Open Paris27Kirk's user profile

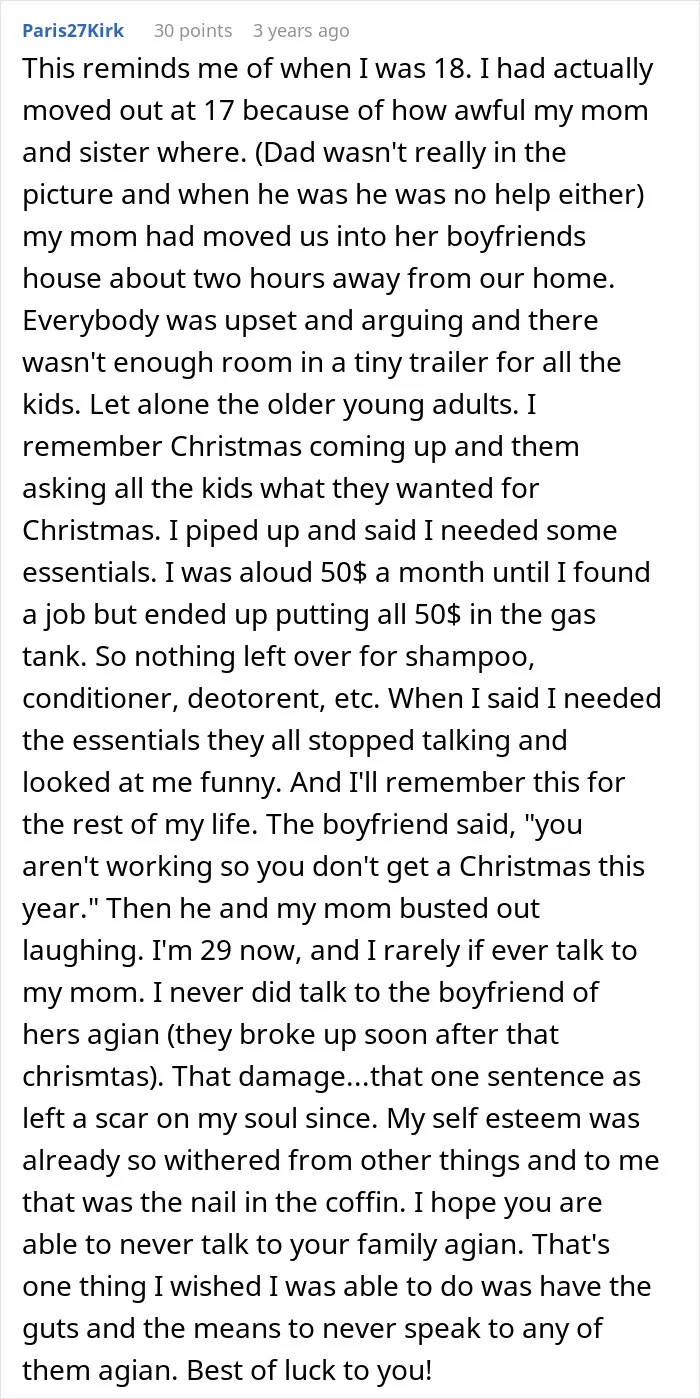click(72, 31)
